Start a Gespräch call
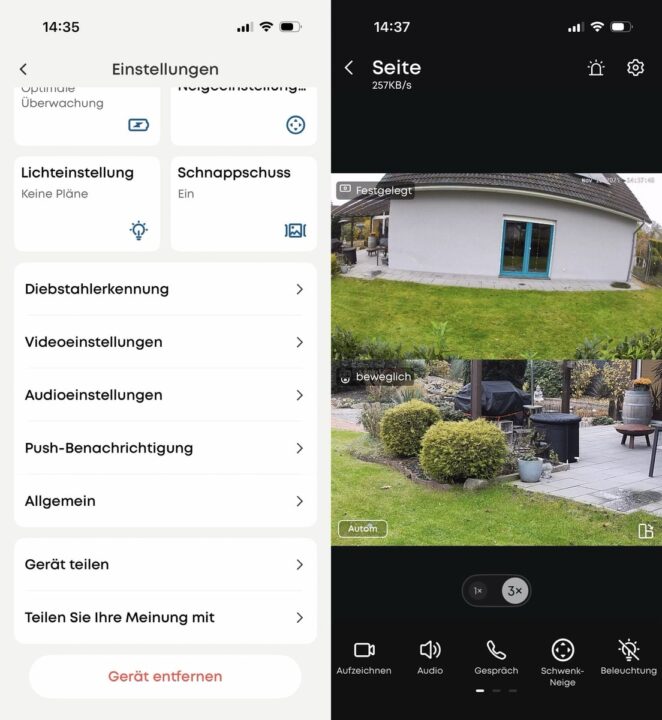 (496, 657)
